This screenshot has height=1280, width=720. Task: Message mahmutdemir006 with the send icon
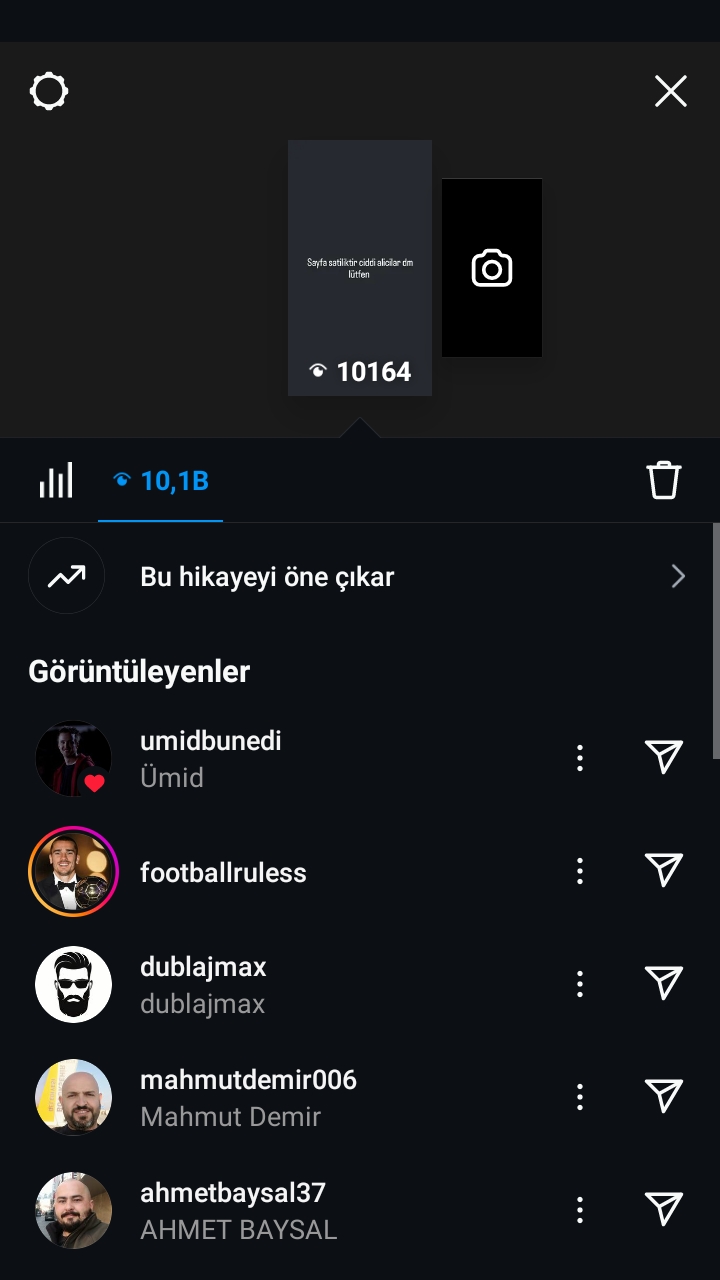point(664,1097)
